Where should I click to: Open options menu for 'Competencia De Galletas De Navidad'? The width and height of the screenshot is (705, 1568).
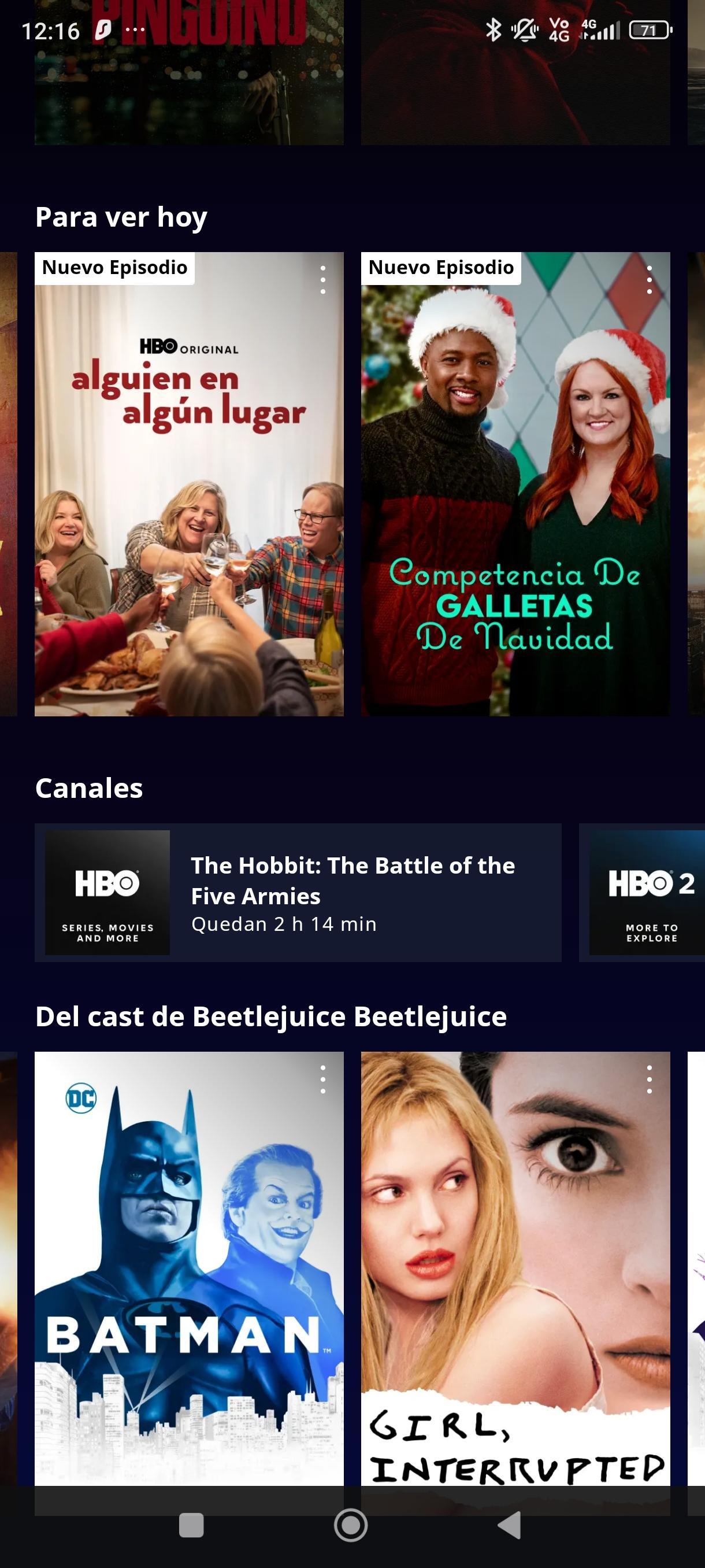pyautogui.click(x=650, y=280)
